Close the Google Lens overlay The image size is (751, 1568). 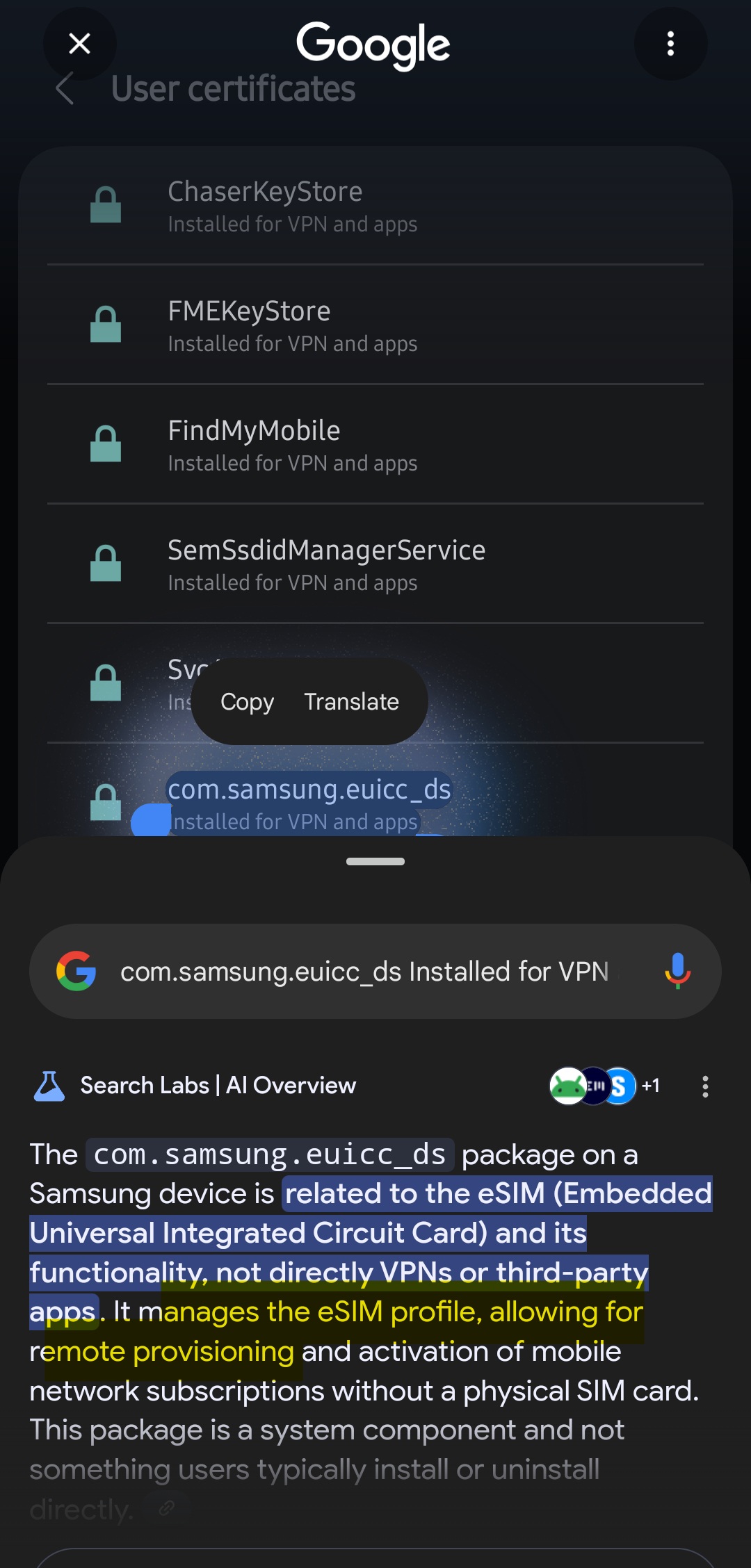(80, 44)
